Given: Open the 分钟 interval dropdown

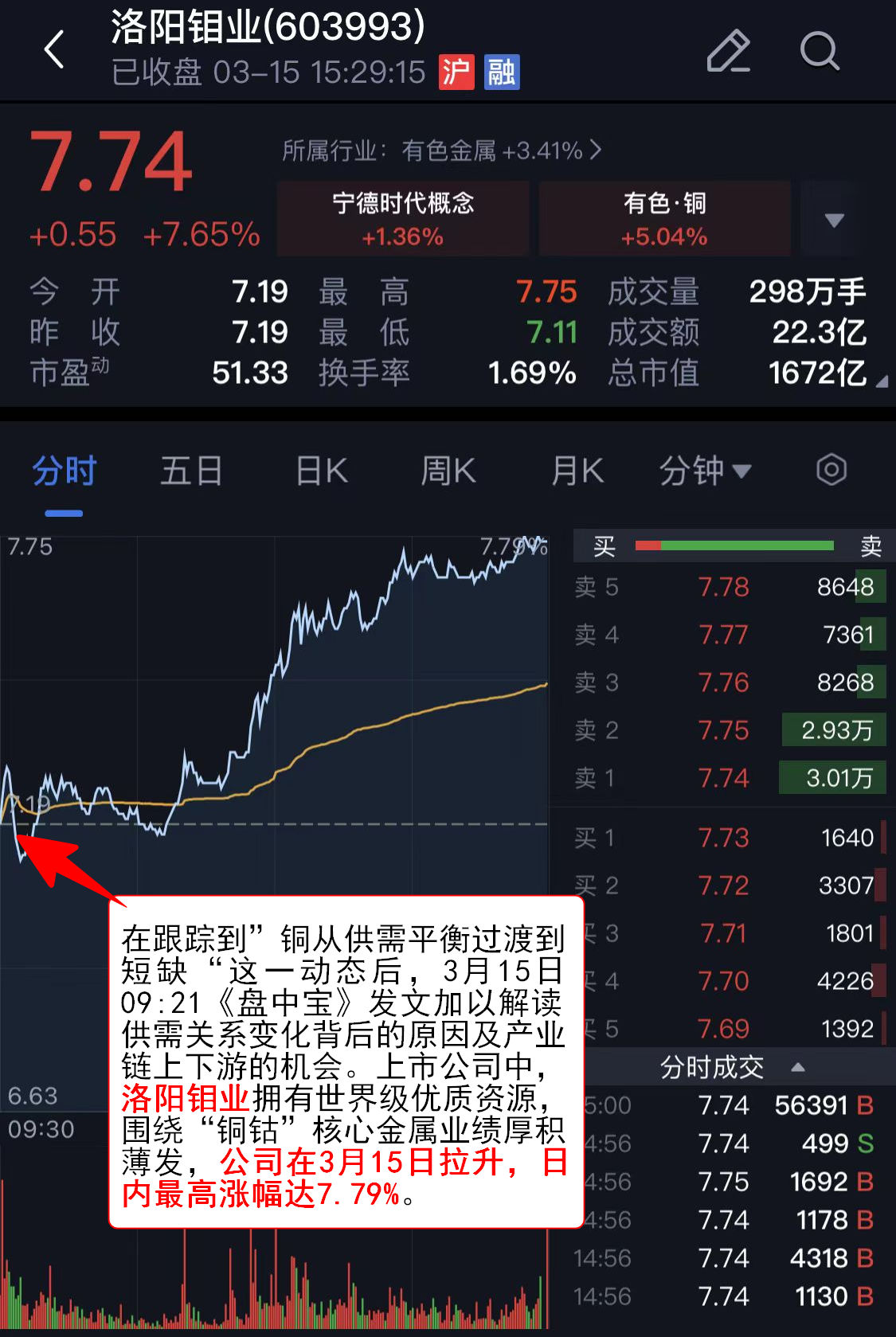Looking at the screenshot, I should tap(705, 471).
